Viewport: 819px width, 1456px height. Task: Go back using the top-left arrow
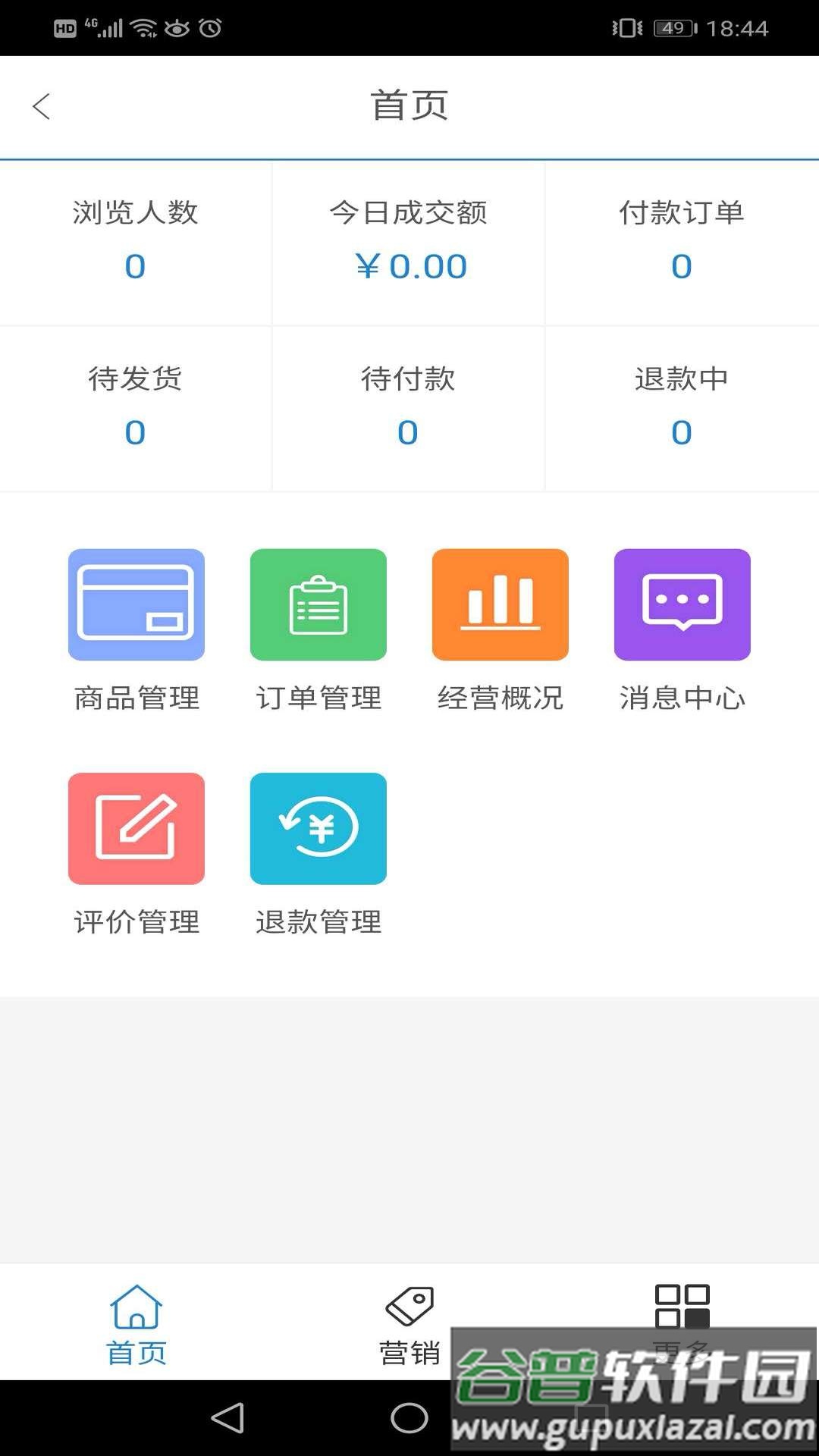tap(42, 106)
